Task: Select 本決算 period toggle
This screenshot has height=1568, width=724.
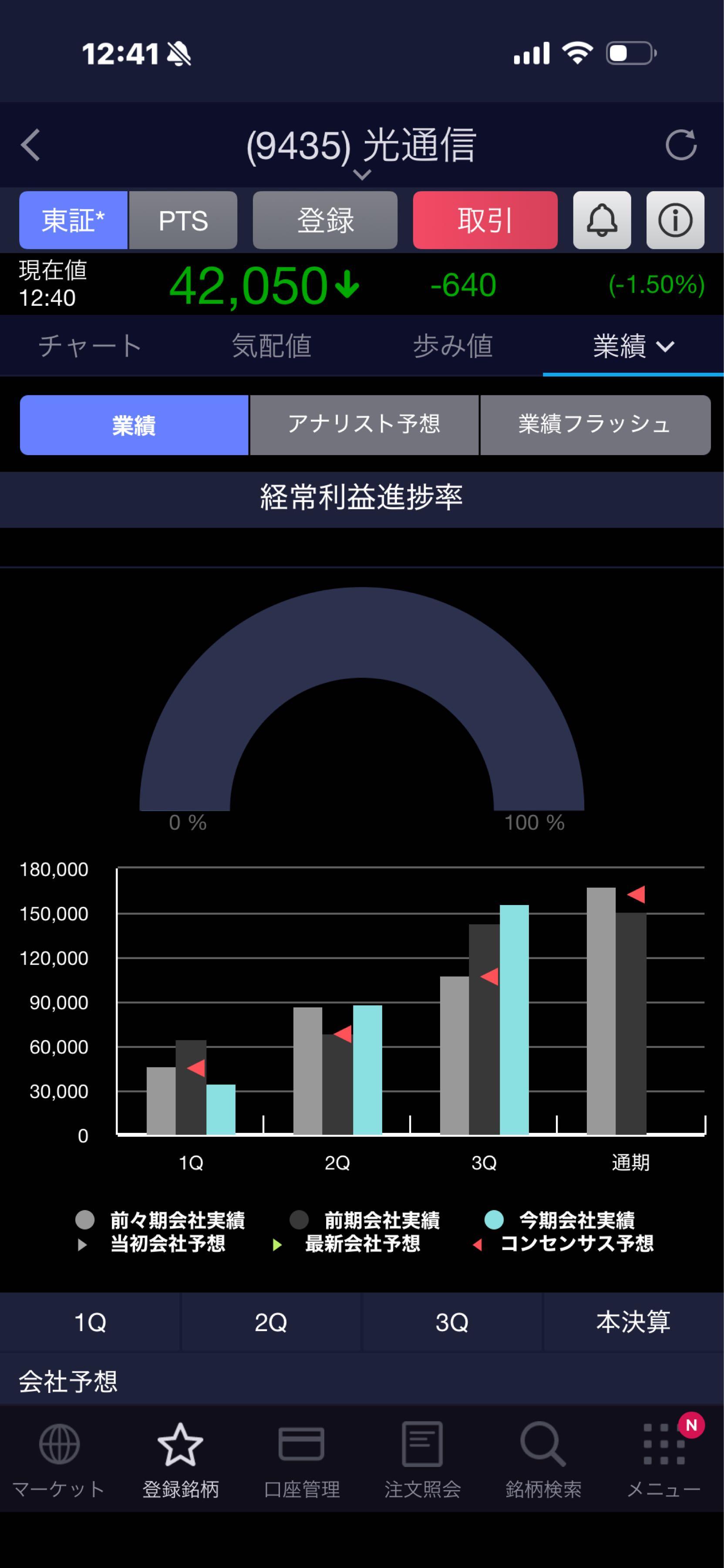Action: [x=633, y=1322]
